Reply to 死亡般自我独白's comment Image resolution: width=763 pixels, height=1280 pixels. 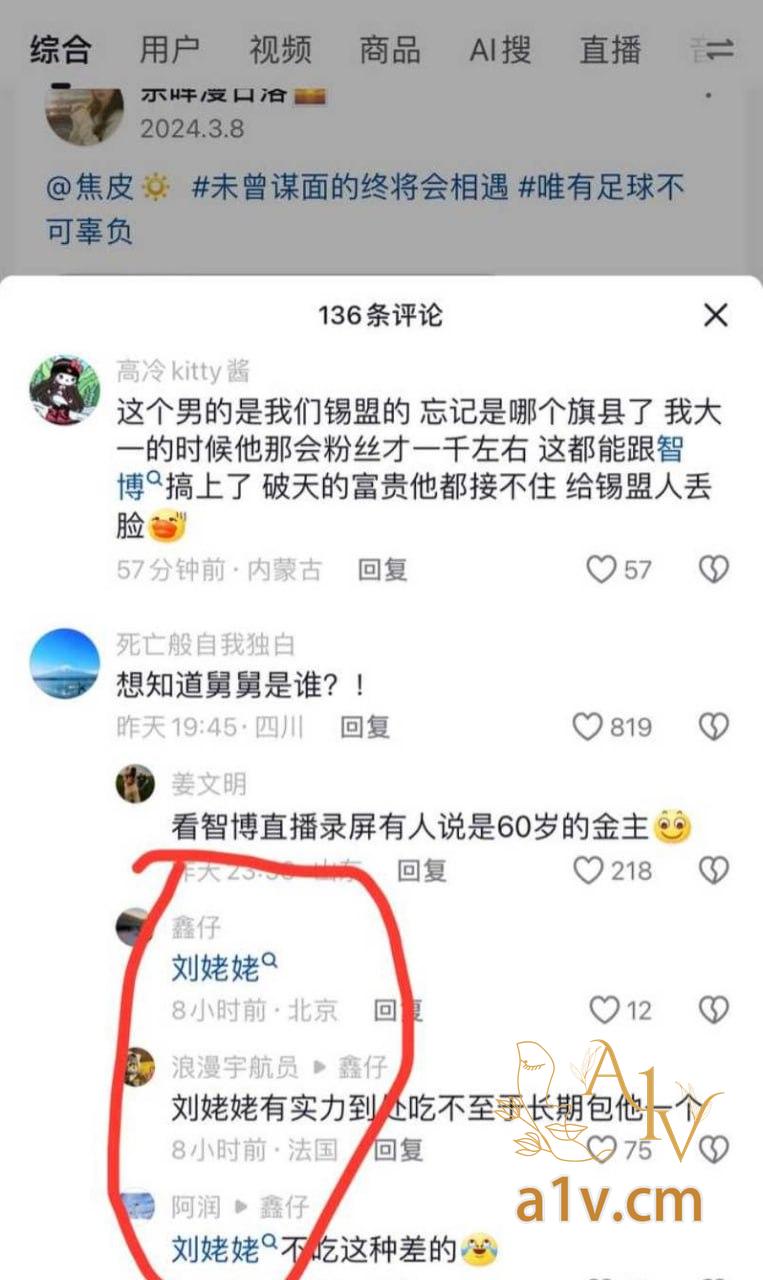(x=364, y=727)
